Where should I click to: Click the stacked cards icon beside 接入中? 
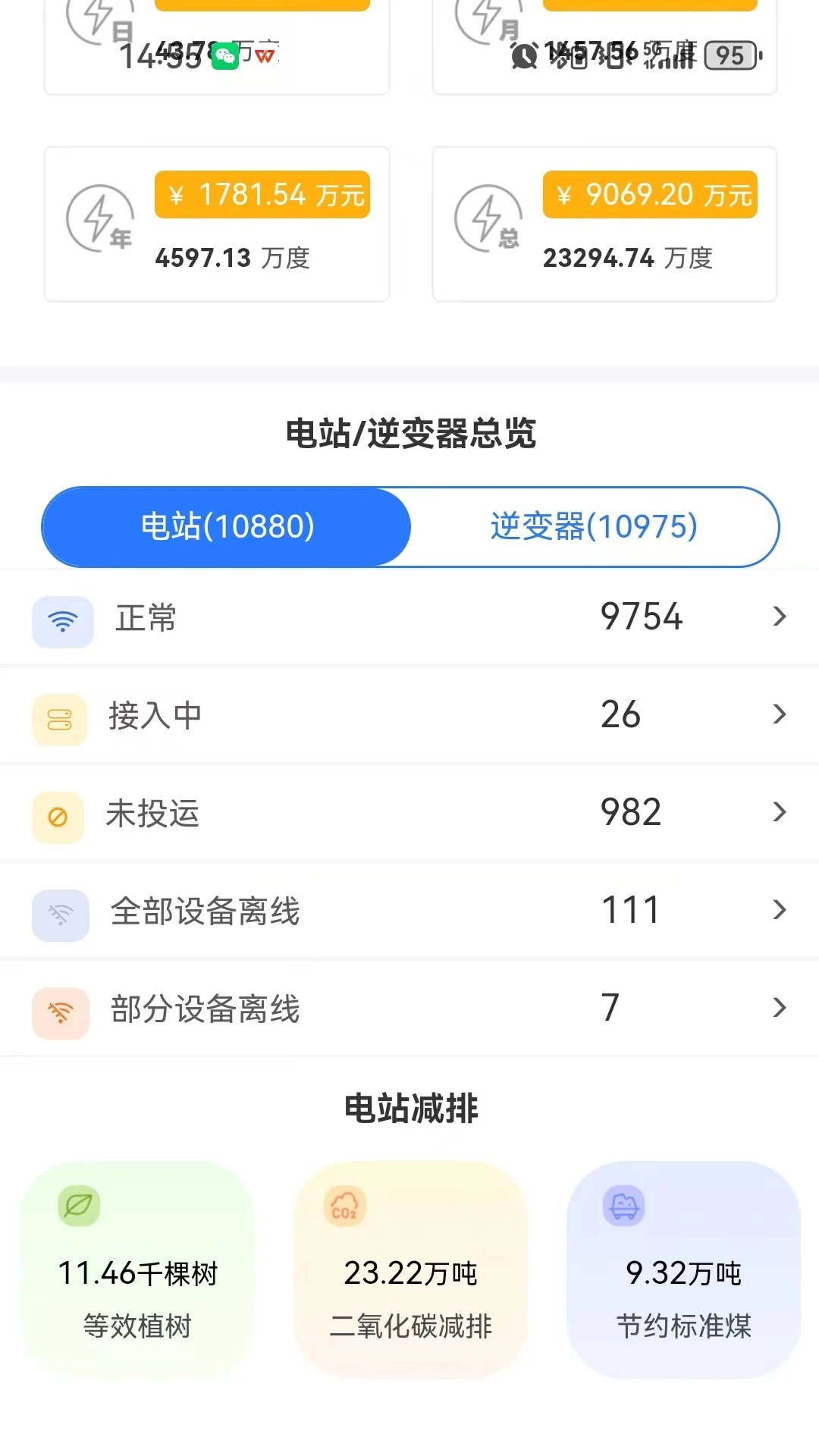pyautogui.click(x=58, y=719)
